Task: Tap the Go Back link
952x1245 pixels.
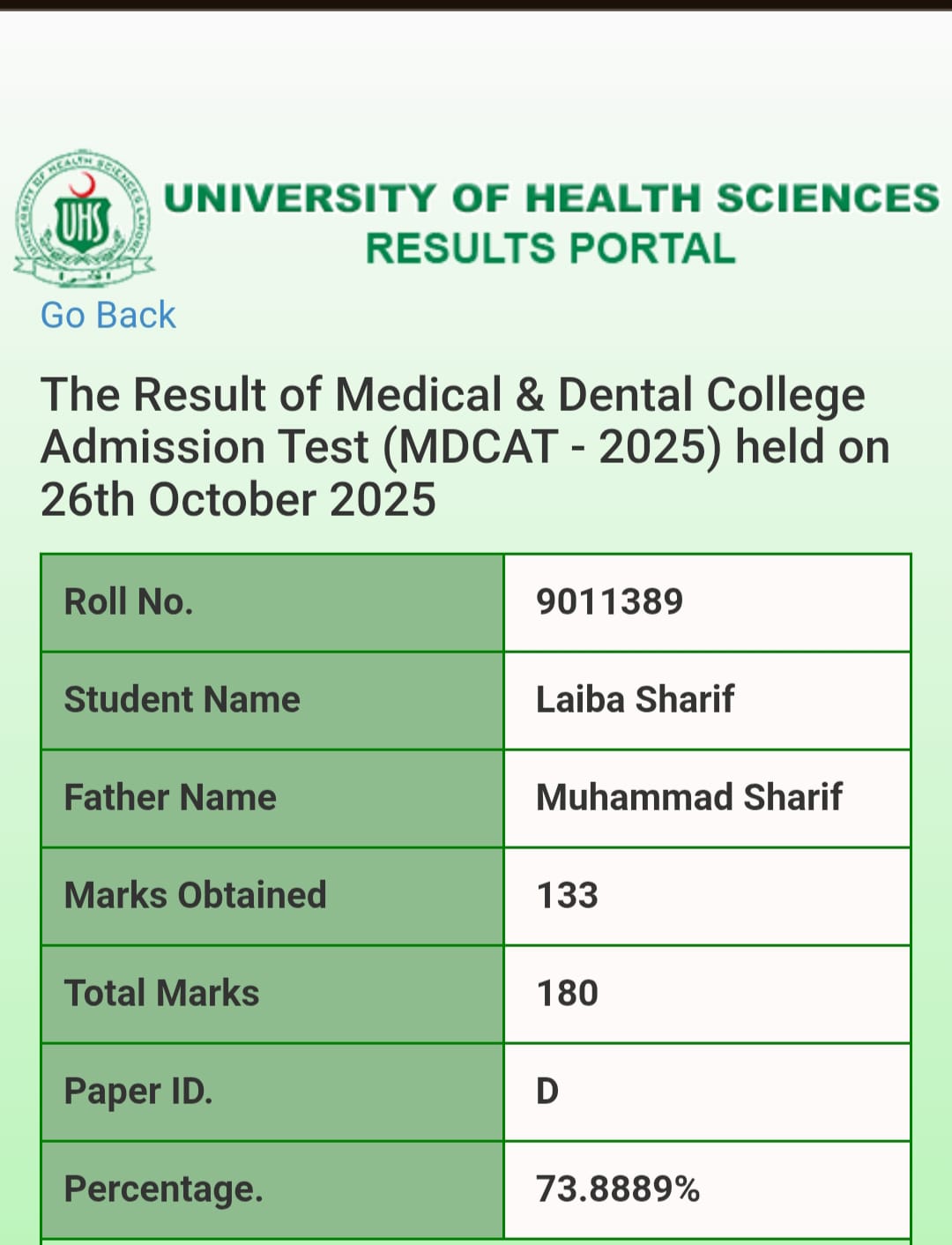Action: pos(108,316)
